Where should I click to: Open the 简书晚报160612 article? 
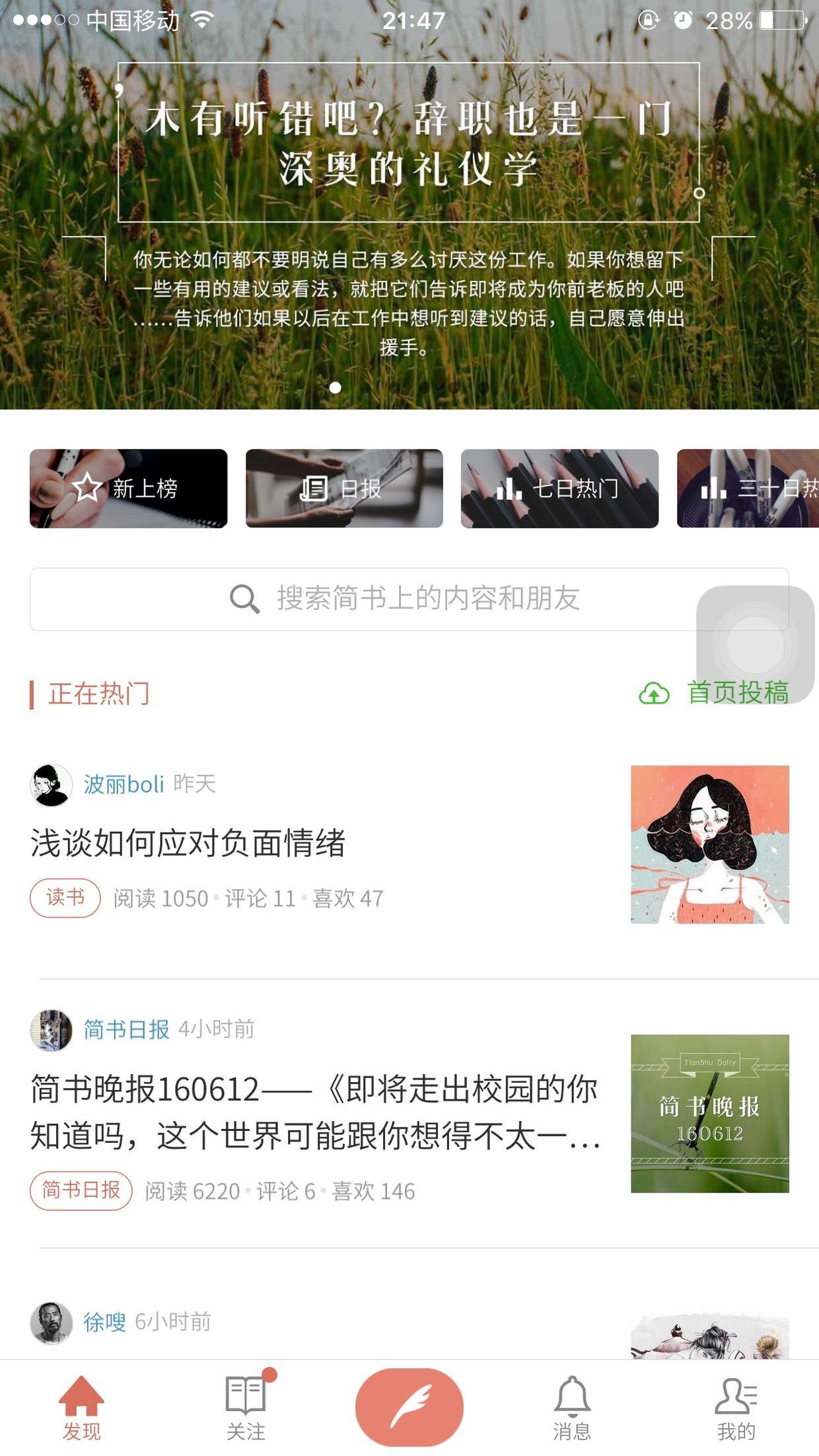314,1112
